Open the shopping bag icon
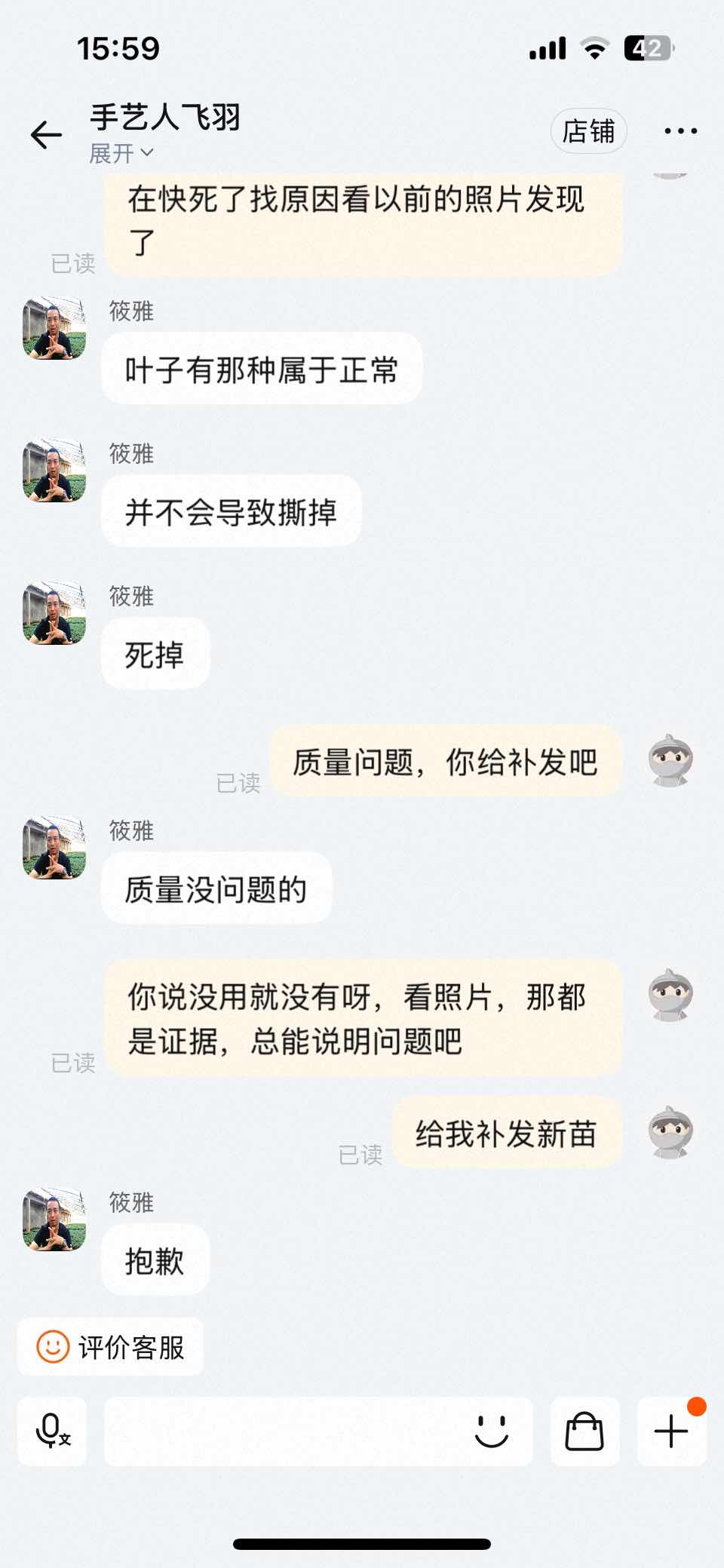Screen dimensions: 724x1568 click(x=584, y=1431)
